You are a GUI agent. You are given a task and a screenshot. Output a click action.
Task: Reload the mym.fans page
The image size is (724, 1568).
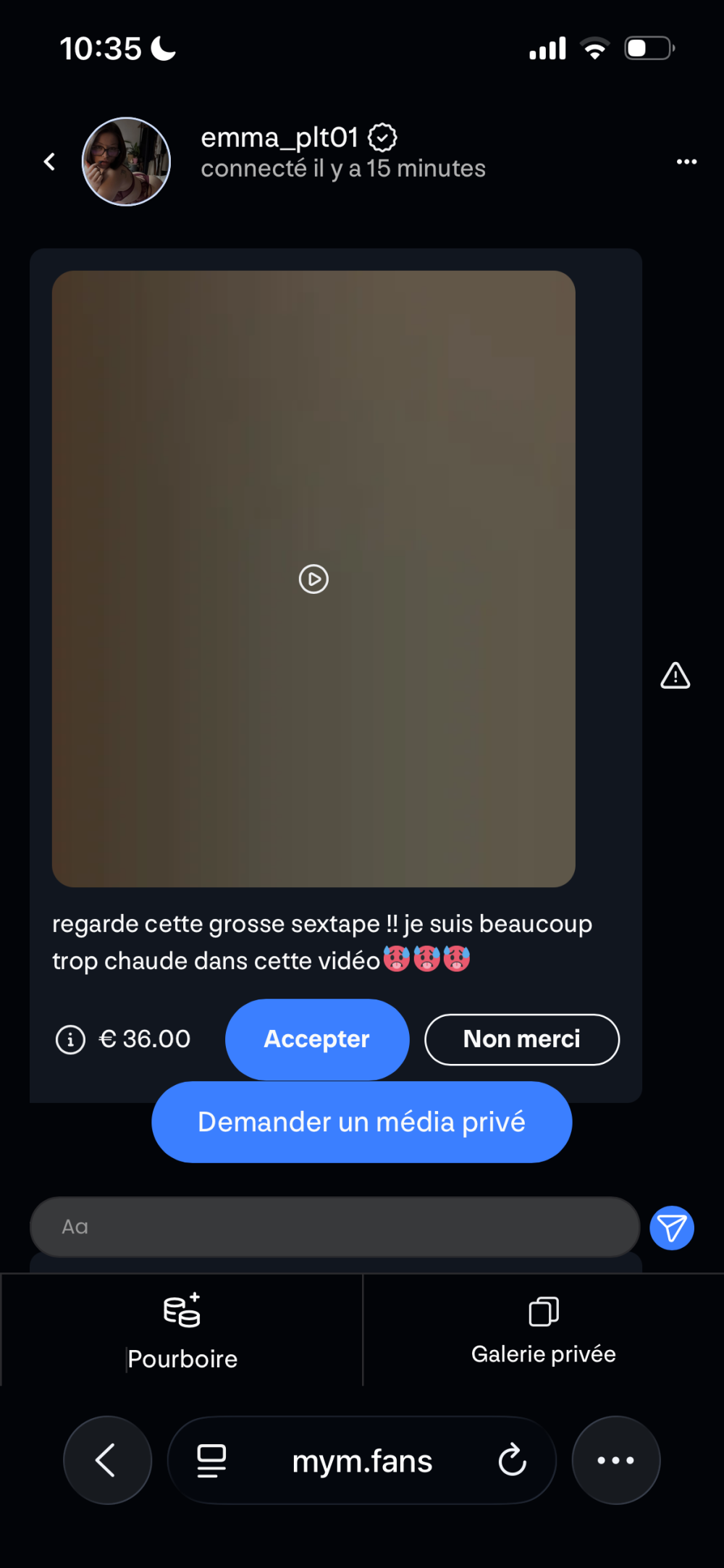512,1460
